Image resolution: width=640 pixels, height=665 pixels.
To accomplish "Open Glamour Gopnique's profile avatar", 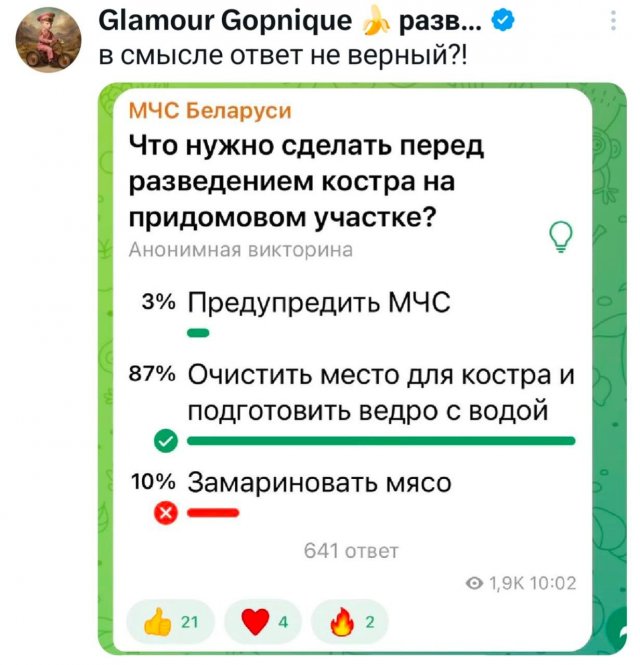I will 49,39.
